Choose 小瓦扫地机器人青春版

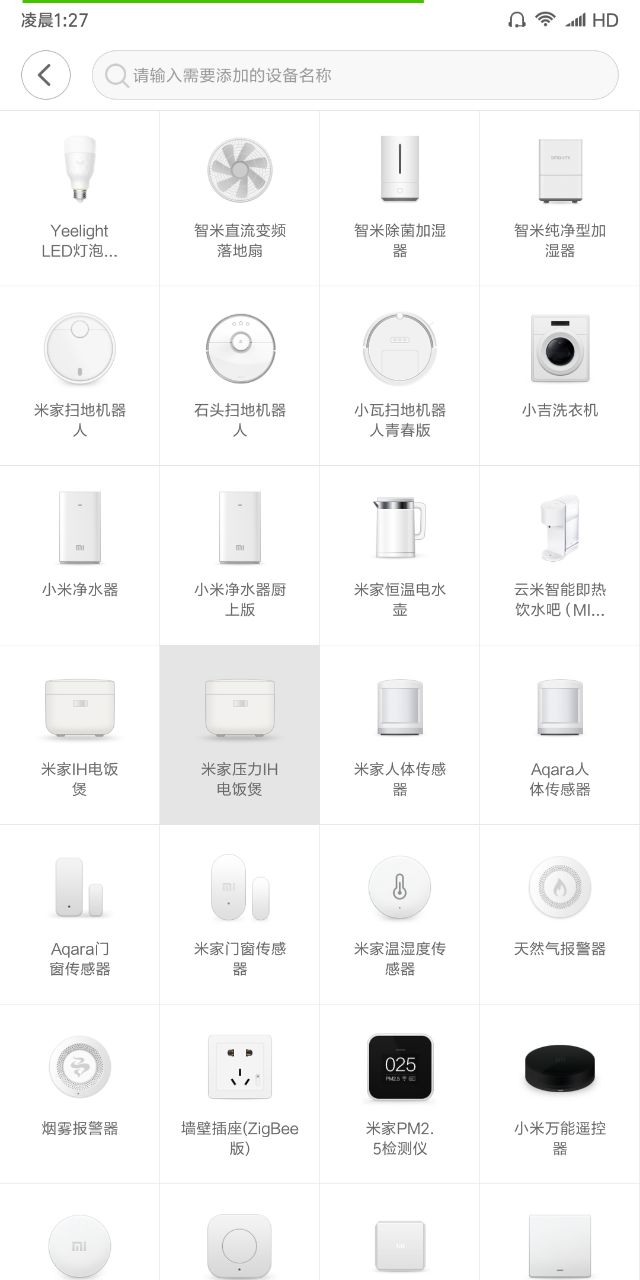pos(400,376)
